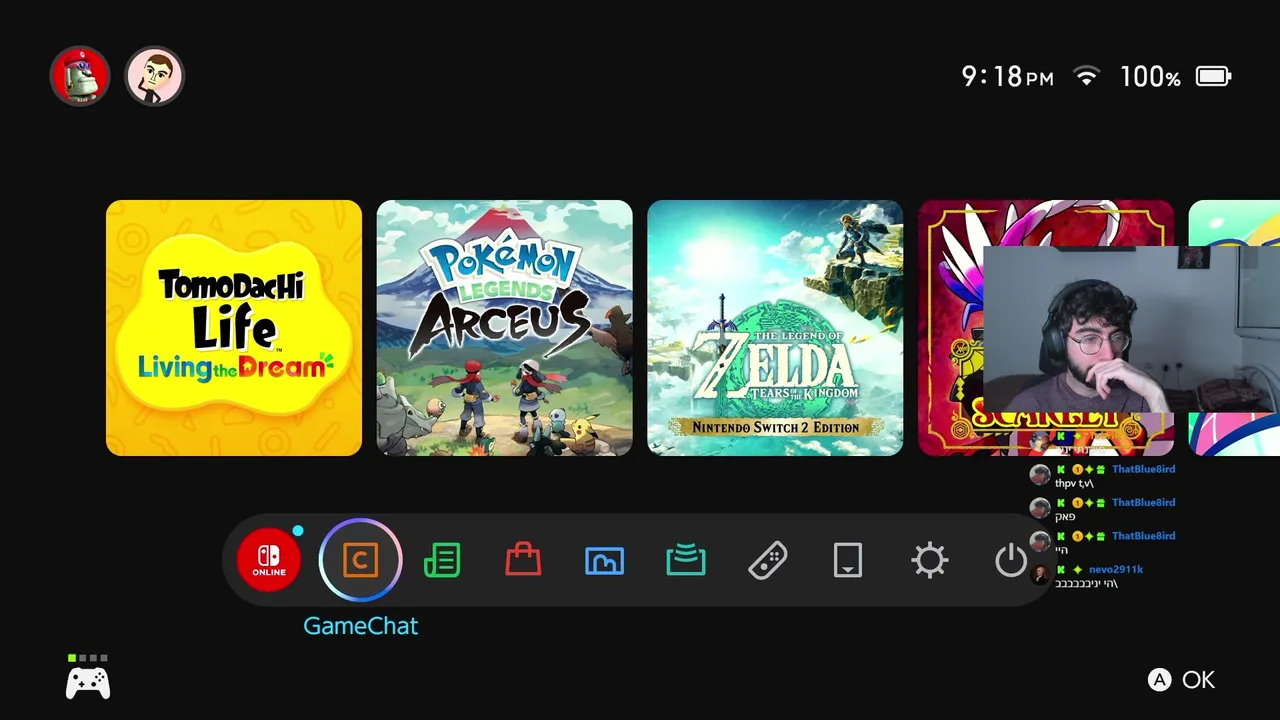Image resolution: width=1280 pixels, height=720 pixels.
Task: Open the Nintendo eShop bag icon
Action: pos(523,560)
